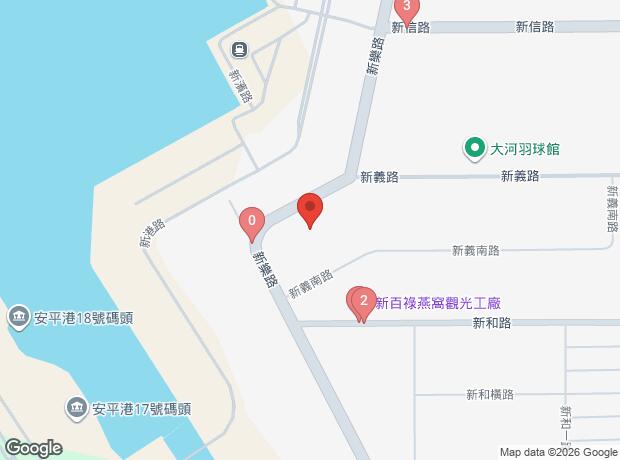Viewport: 620px width, 460px height.
Task: Tap the transit station icon near 新港路
Action: tap(240, 49)
